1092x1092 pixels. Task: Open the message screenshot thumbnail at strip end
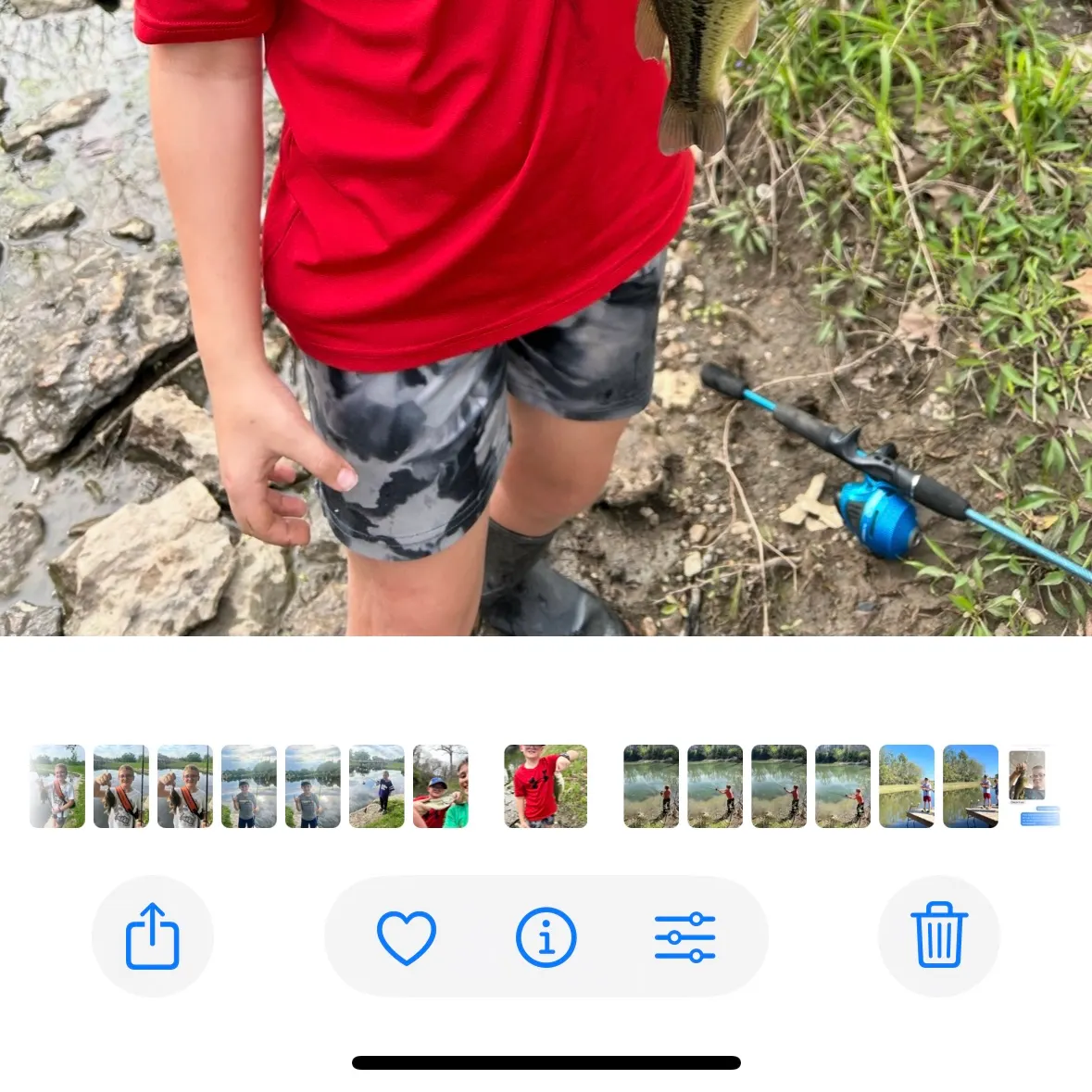pyautogui.click(x=1034, y=785)
